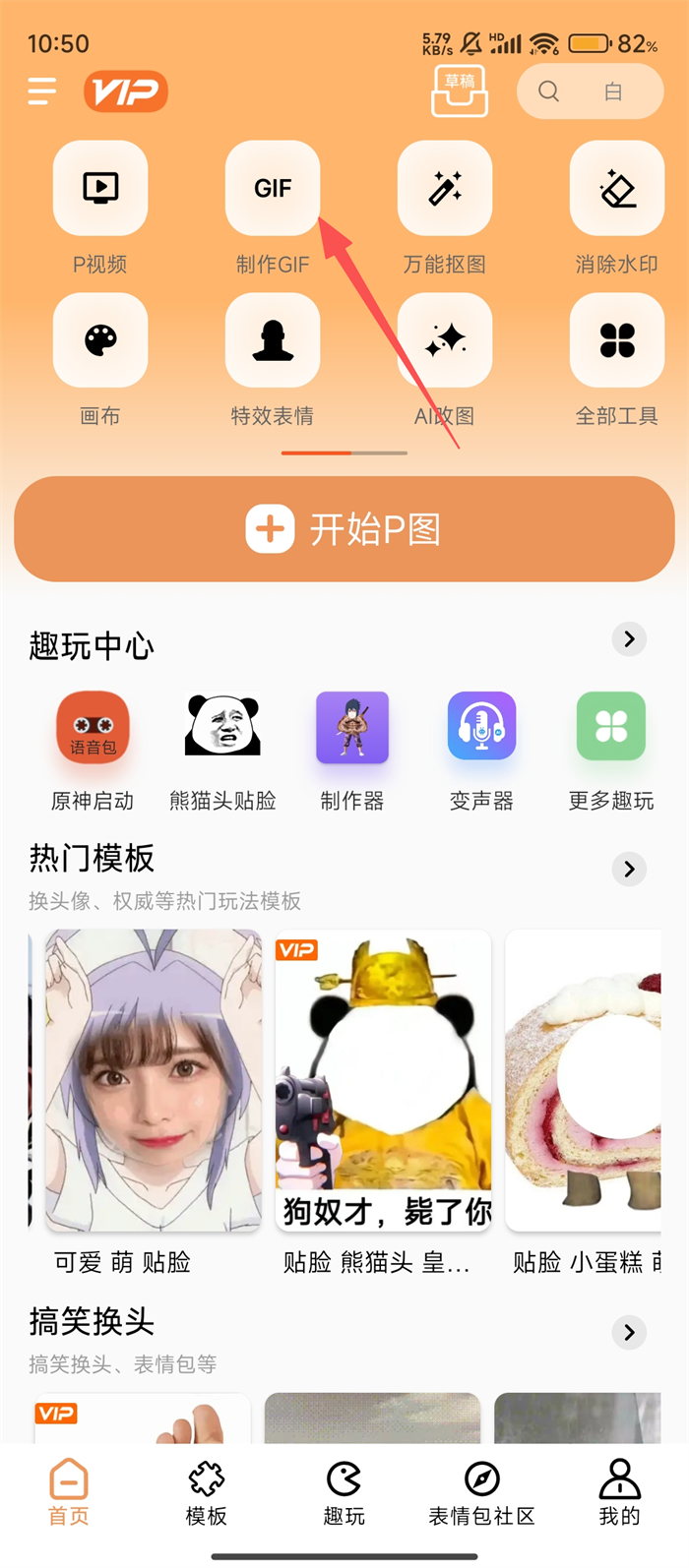
Task: Launch the 万能抠图 cutout tool
Action: click(445, 189)
